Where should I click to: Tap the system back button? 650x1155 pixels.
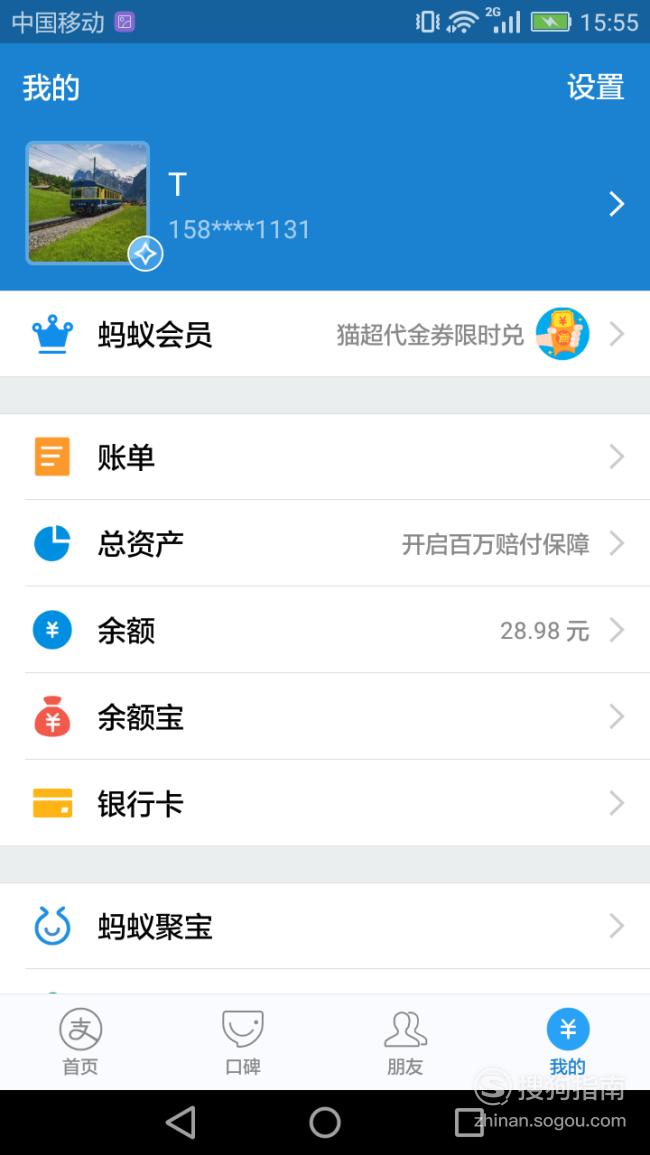click(x=181, y=1123)
